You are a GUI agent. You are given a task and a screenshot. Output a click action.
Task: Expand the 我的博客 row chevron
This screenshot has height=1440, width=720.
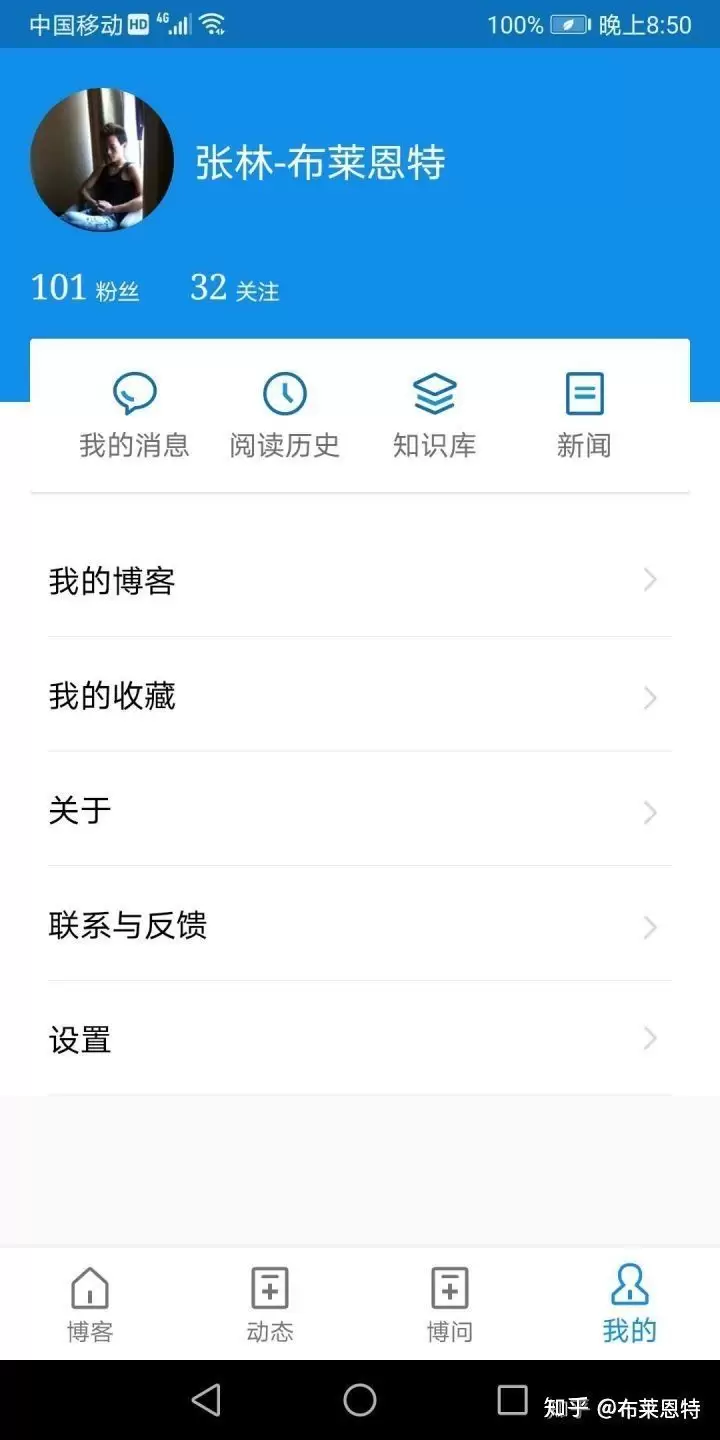click(x=649, y=580)
